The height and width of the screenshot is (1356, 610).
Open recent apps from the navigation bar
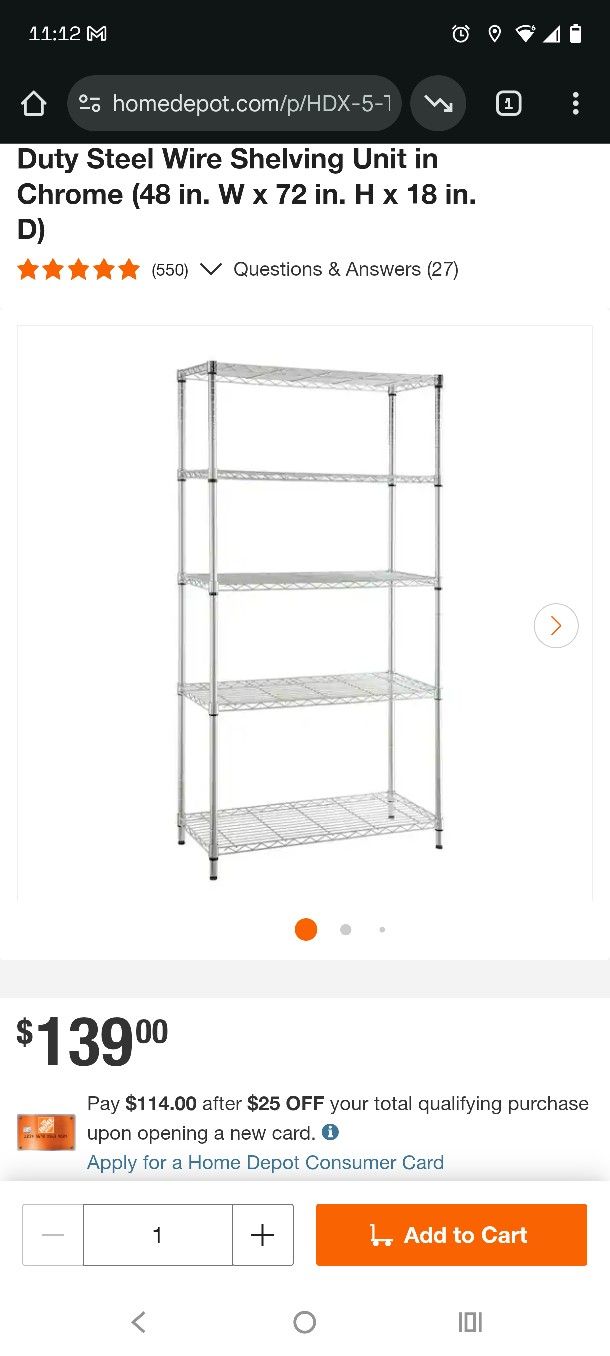[470, 1322]
